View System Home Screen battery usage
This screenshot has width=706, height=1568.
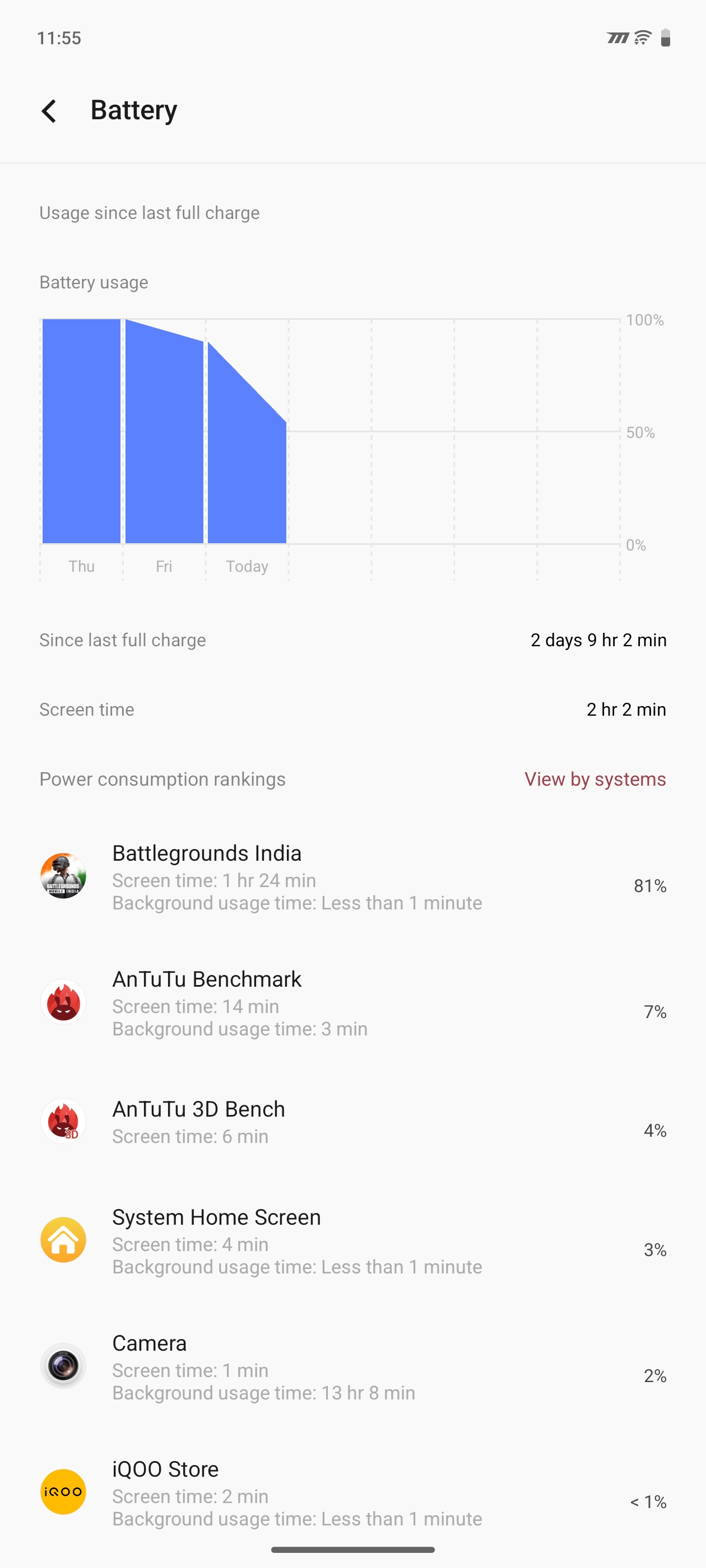[x=352, y=1240]
